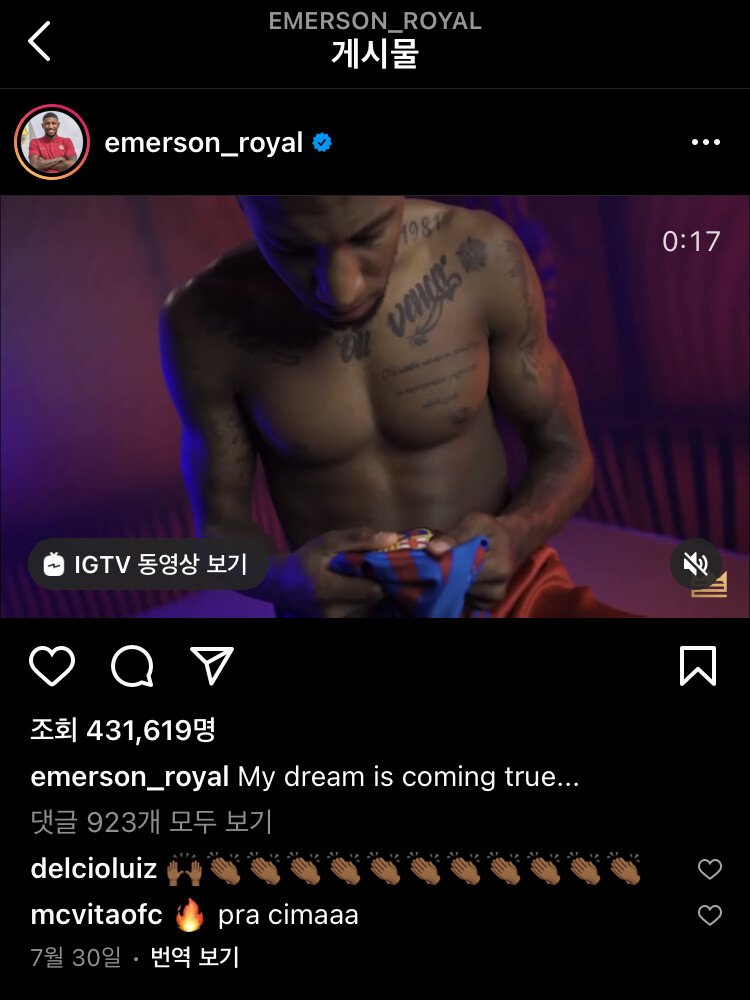The image size is (750, 1000).
Task: View all 923 comments
Action: point(151,822)
